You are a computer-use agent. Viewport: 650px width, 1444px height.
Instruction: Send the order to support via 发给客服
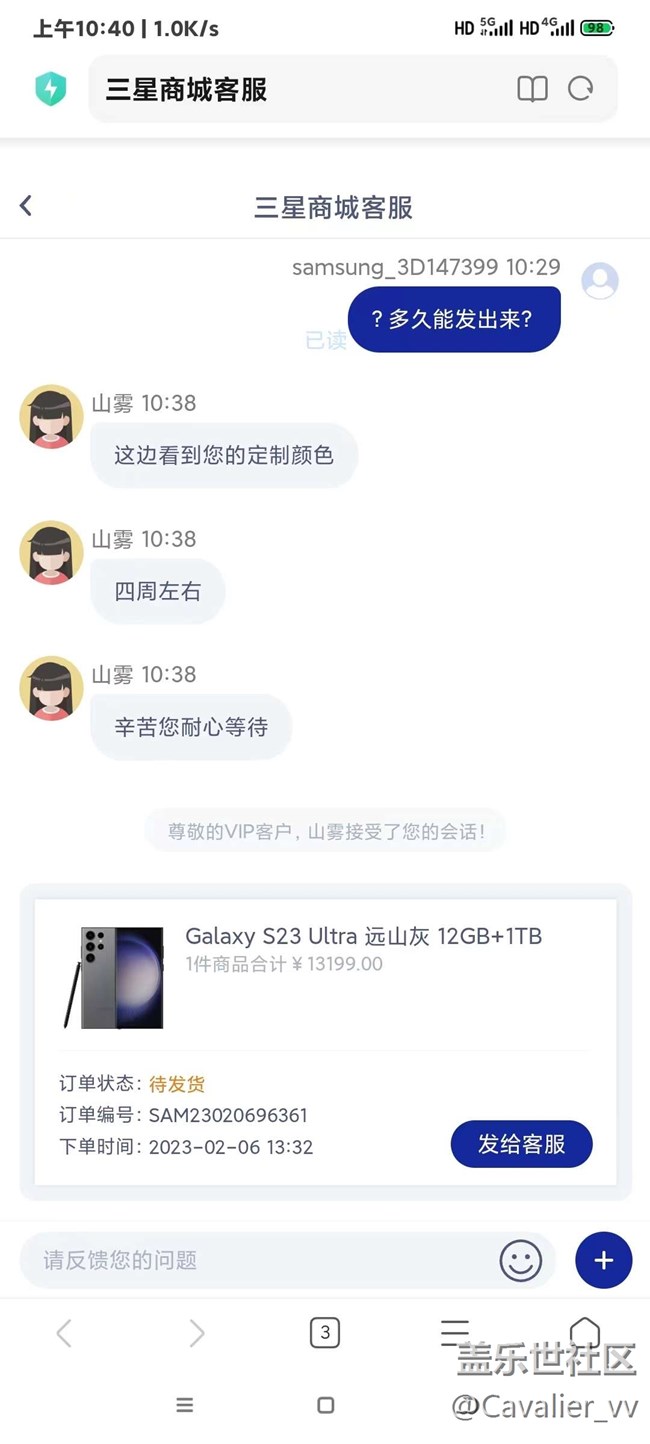(521, 1144)
